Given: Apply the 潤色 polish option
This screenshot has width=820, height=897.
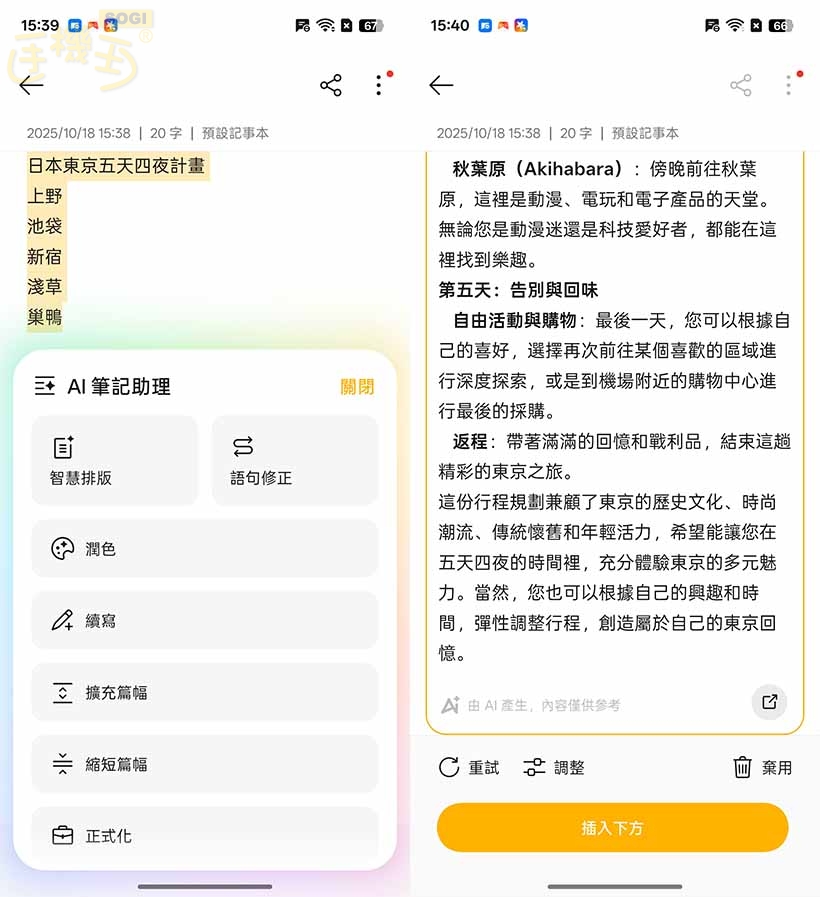Looking at the screenshot, I should pos(205,549).
